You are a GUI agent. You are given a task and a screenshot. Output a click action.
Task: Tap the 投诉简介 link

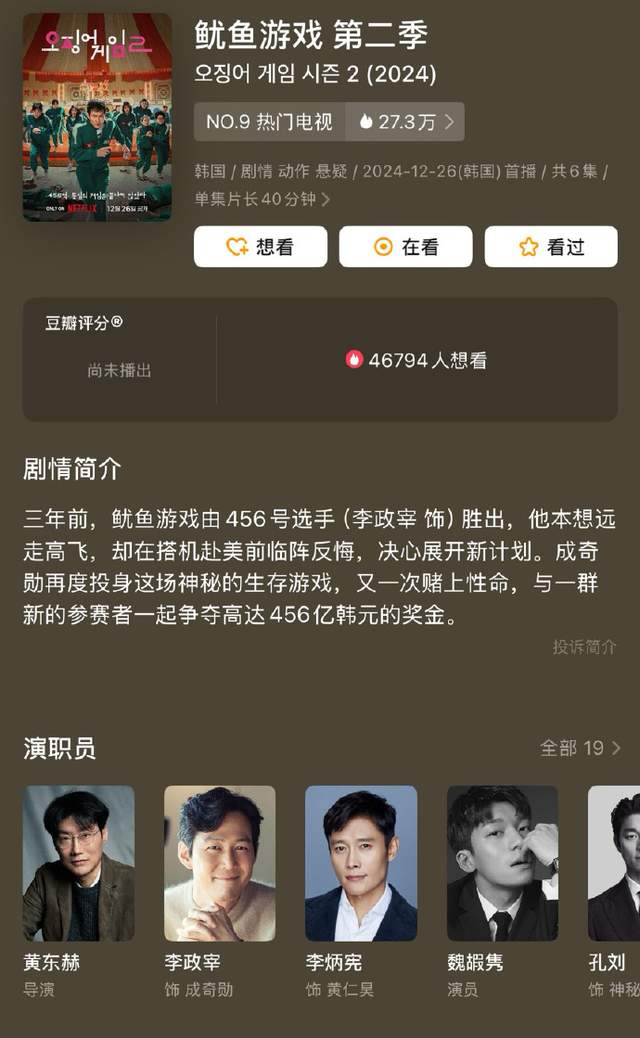[x=584, y=647]
